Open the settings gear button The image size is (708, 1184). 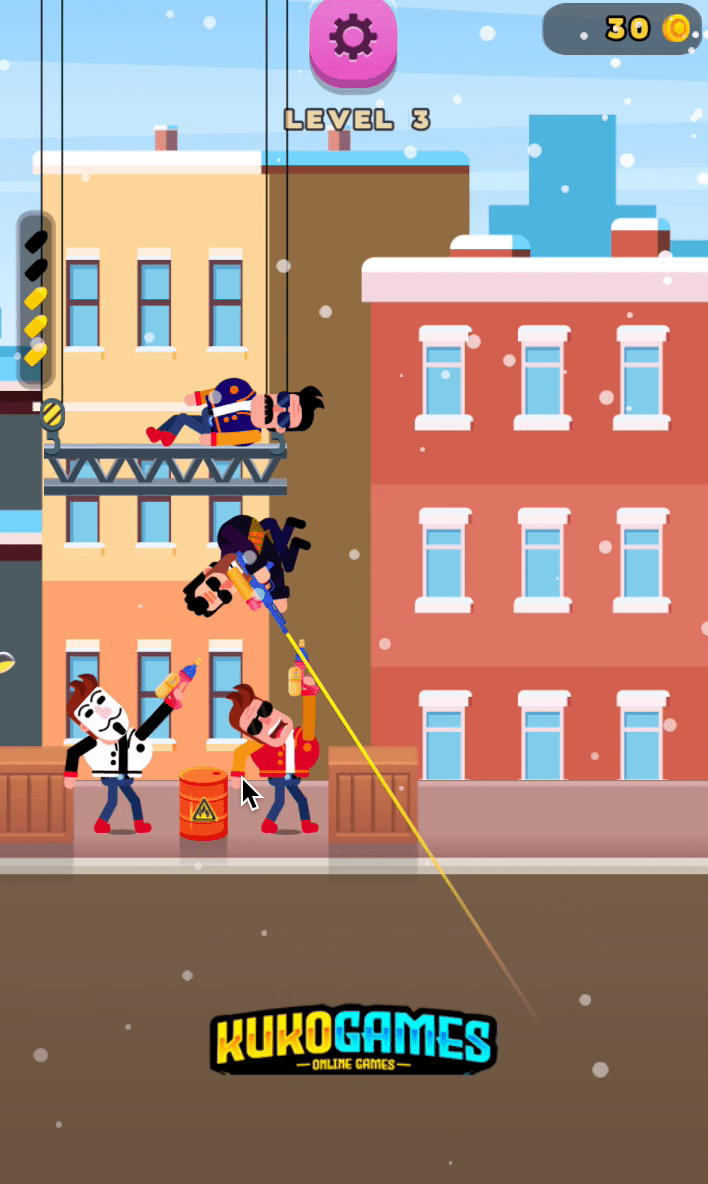pyautogui.click(x=353, y=40)
